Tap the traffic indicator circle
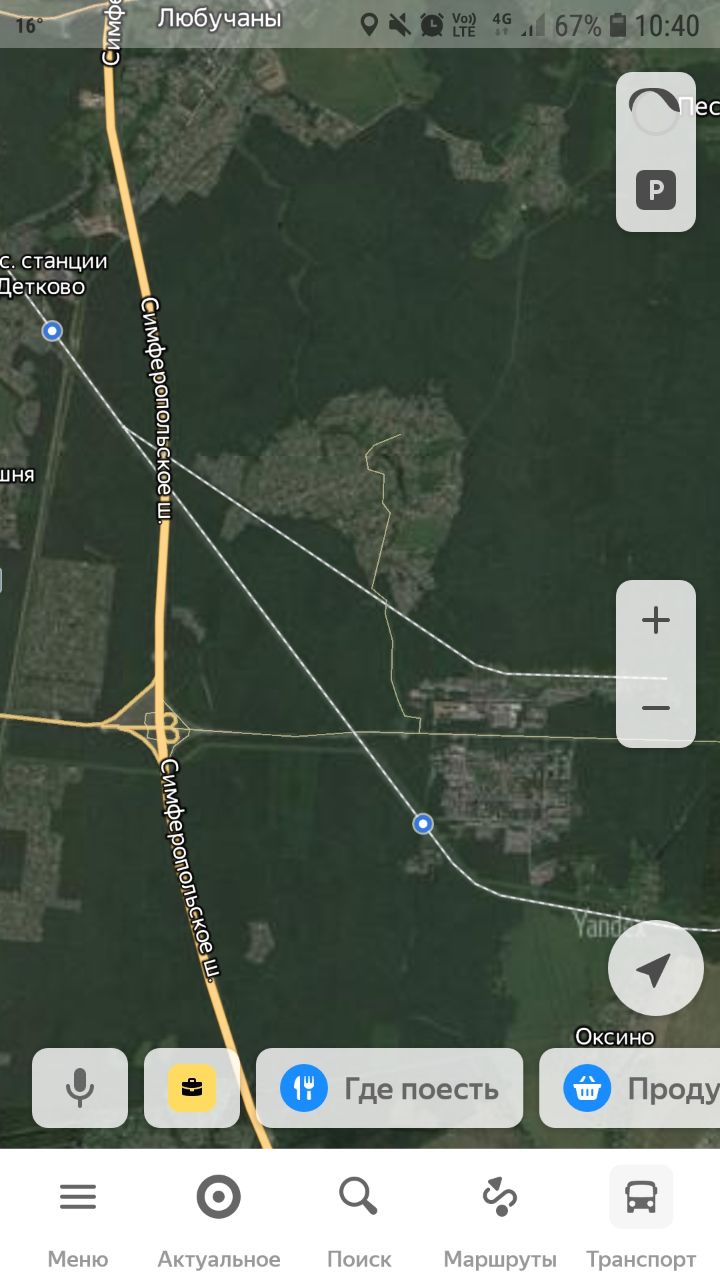Viewport: 720px width, 1280px height. 656,111
